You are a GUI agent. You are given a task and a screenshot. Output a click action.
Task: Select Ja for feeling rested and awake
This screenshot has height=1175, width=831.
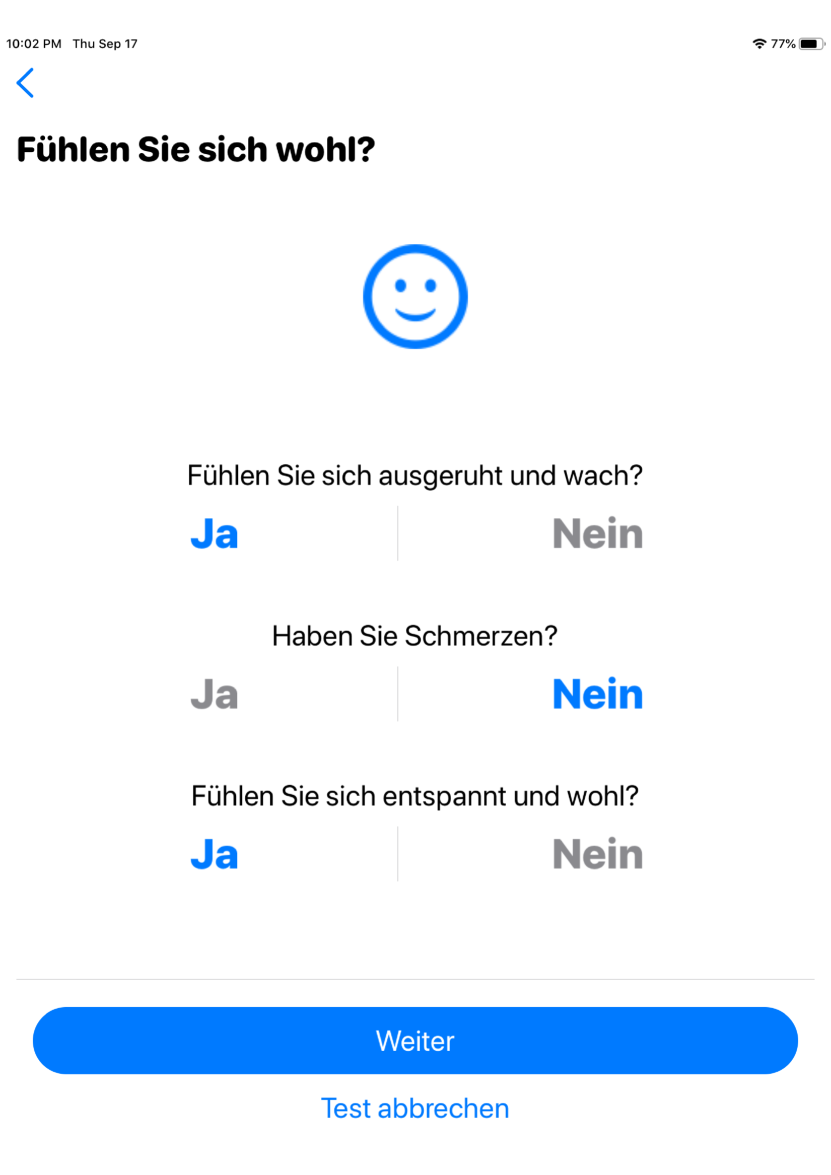click(x=214, y=534)
